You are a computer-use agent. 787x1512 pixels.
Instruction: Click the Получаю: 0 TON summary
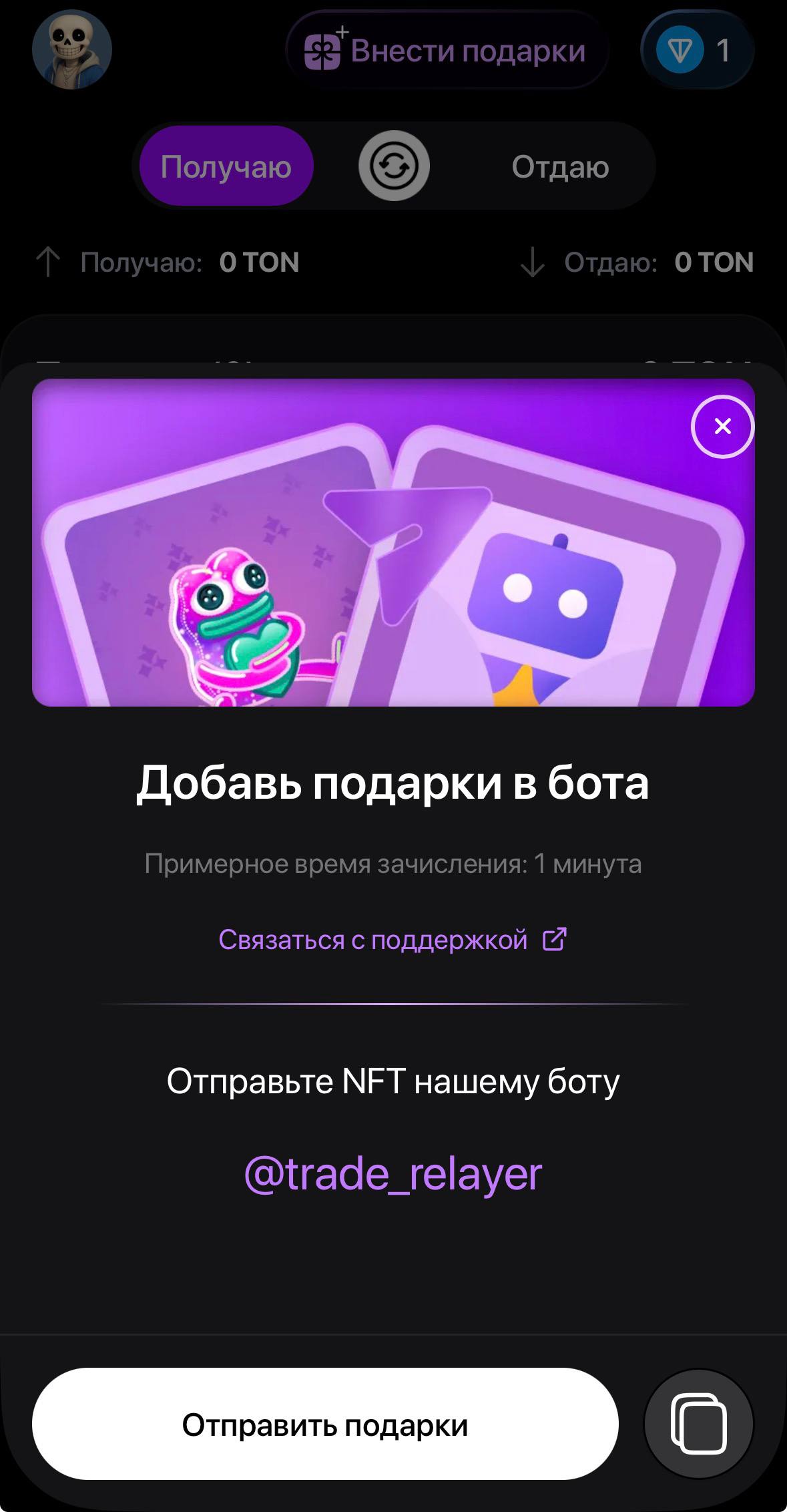coord(190,262)
